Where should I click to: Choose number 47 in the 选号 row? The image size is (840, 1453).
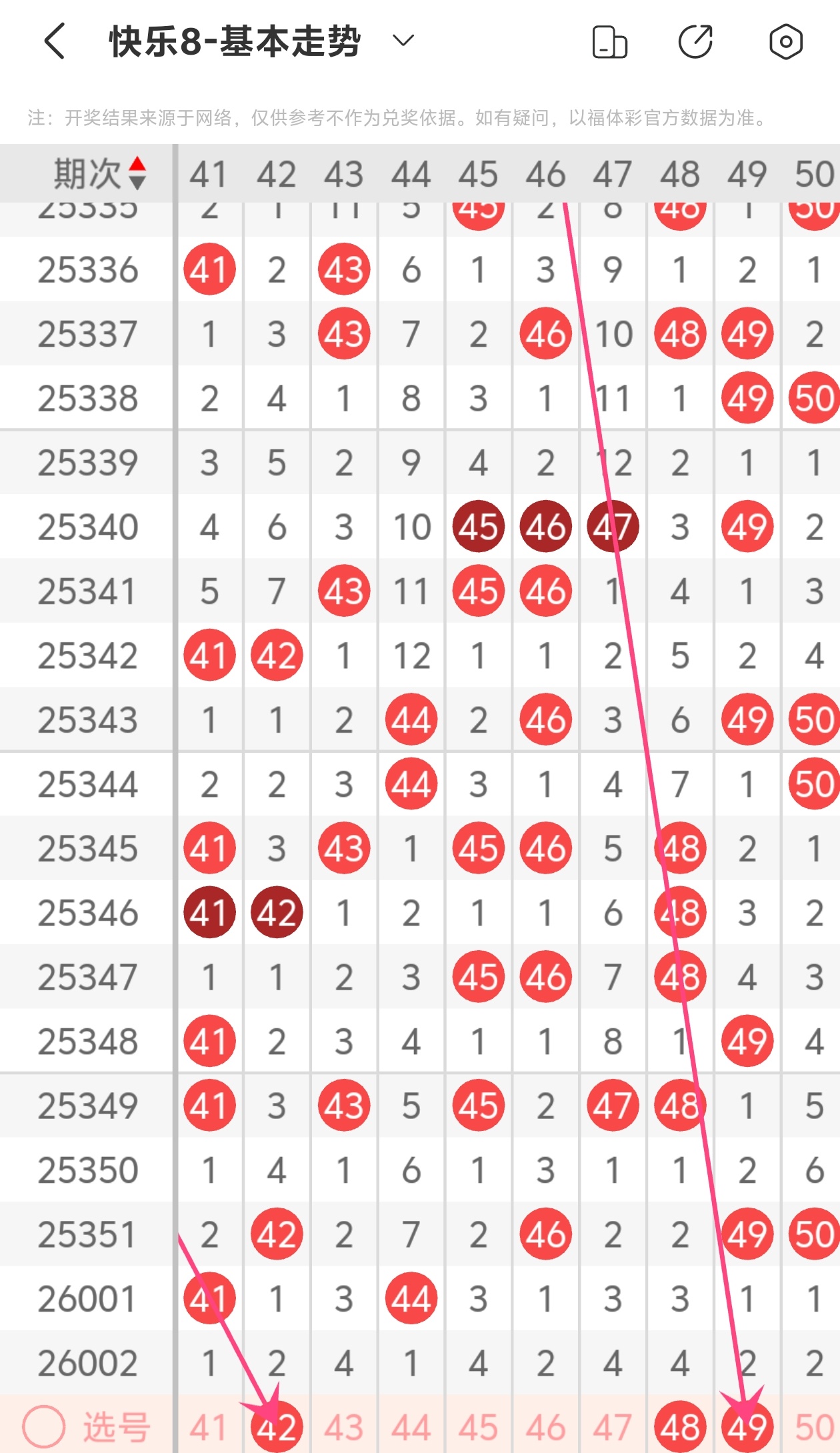613,1428
